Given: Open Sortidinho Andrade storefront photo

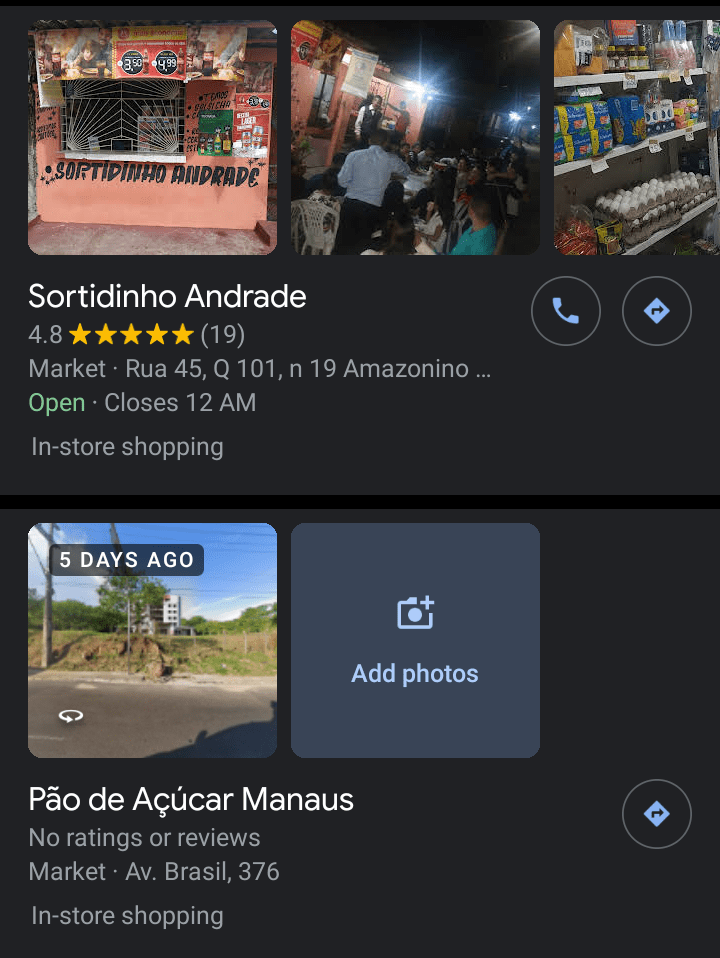Looking at the screenshot, I should 152,138.
